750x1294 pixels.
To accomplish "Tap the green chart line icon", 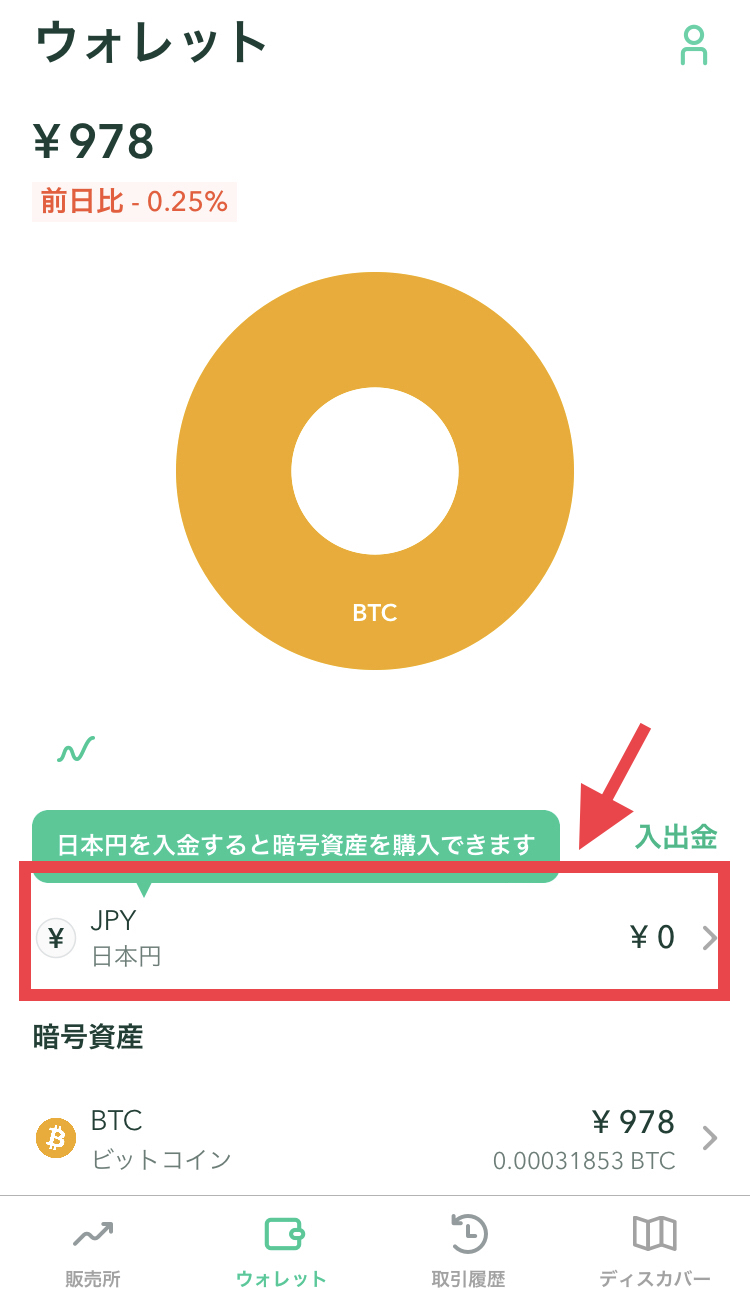I will click(x=75, y=749).
